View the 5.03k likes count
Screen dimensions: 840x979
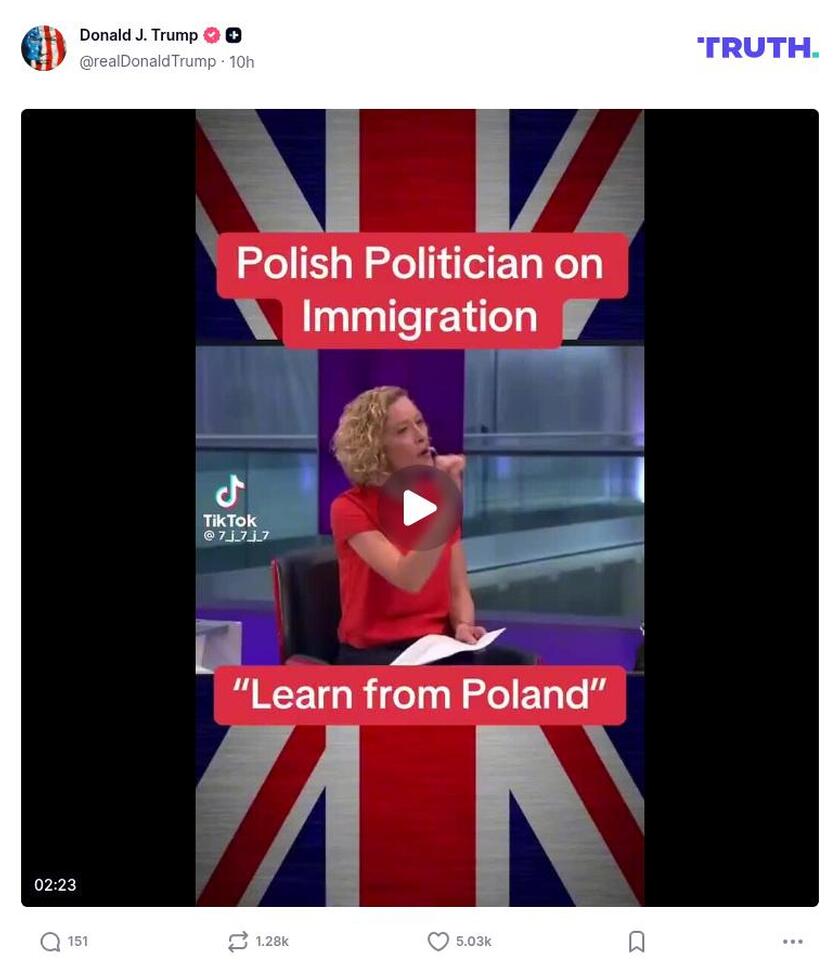pos(474,940)
